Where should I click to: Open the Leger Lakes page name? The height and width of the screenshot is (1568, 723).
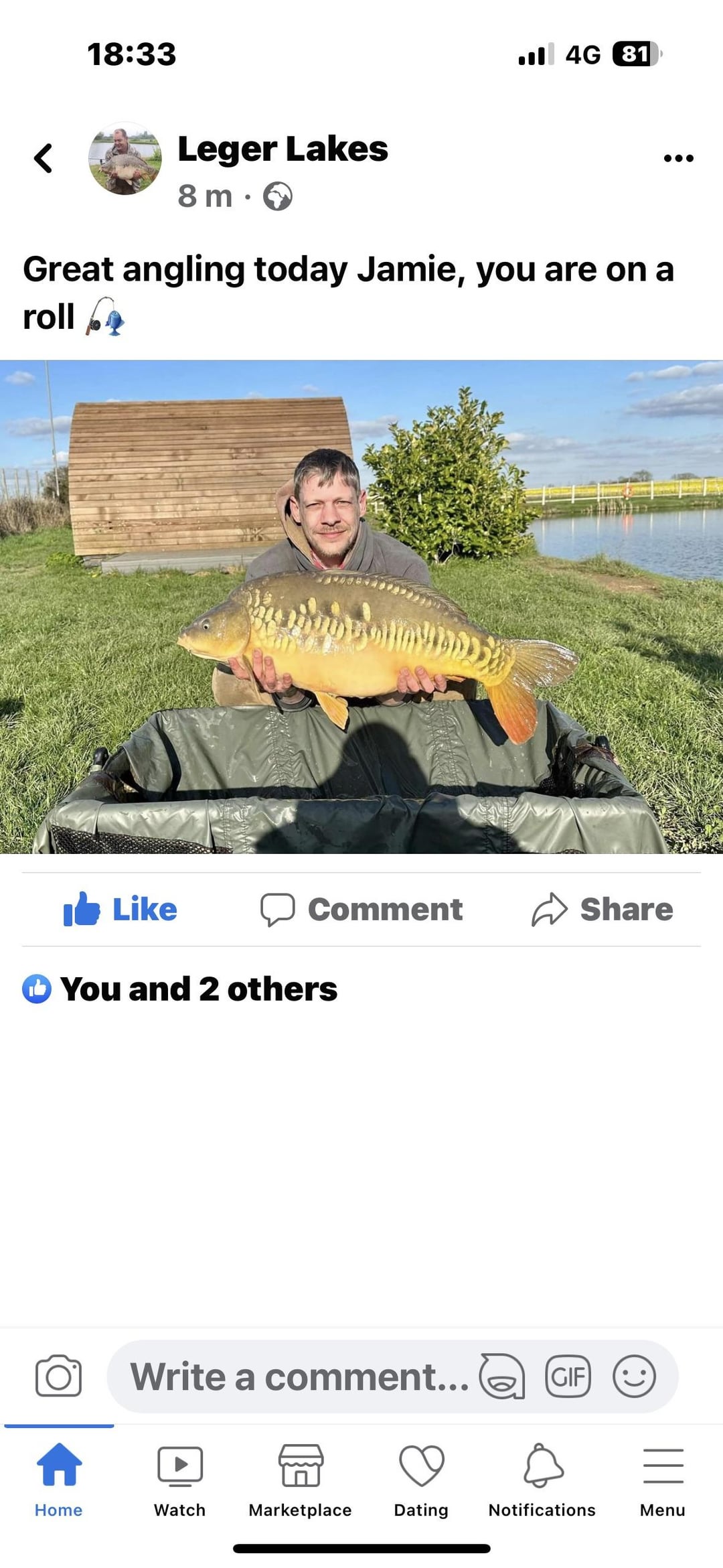(283, 149)
